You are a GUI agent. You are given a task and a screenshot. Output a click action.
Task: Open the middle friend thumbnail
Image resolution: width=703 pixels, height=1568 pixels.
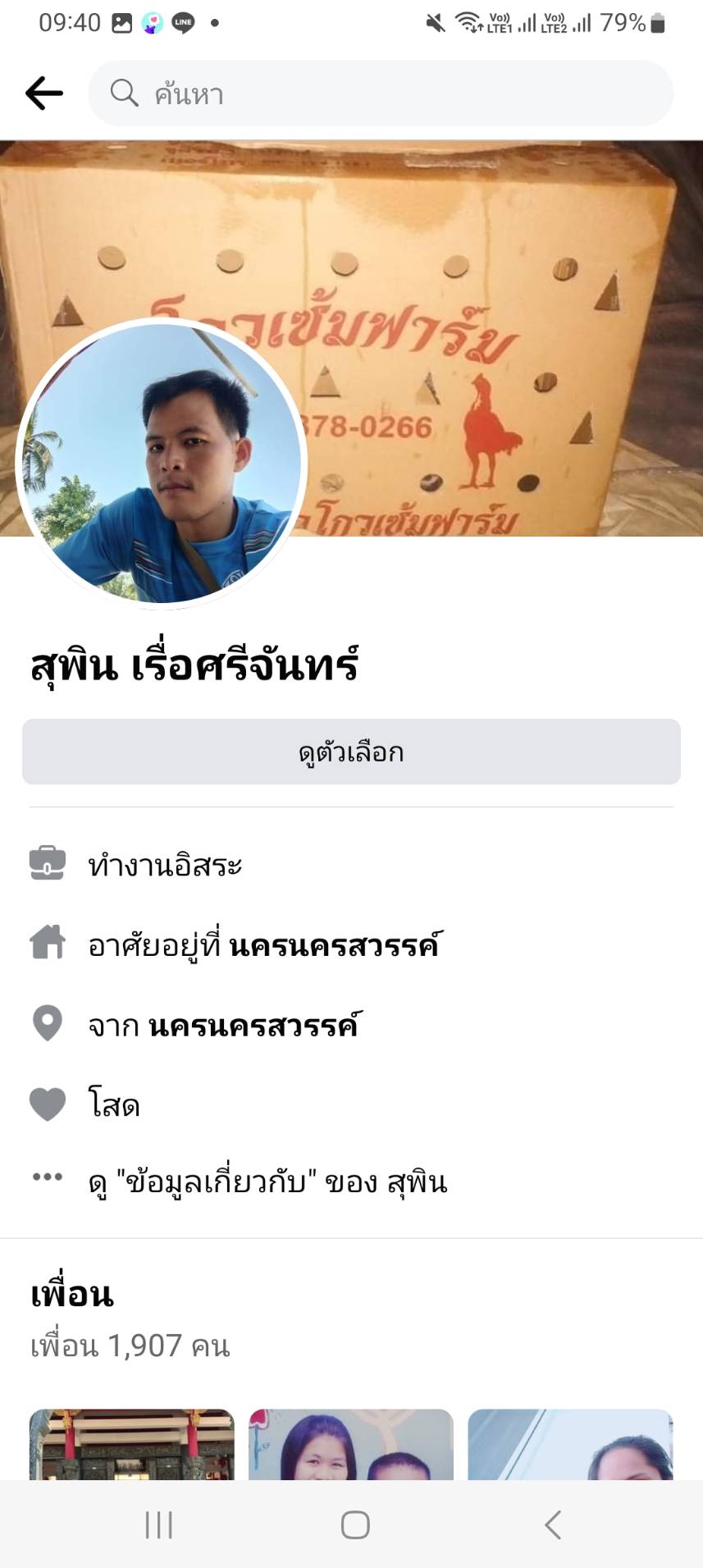point(351,1445)
